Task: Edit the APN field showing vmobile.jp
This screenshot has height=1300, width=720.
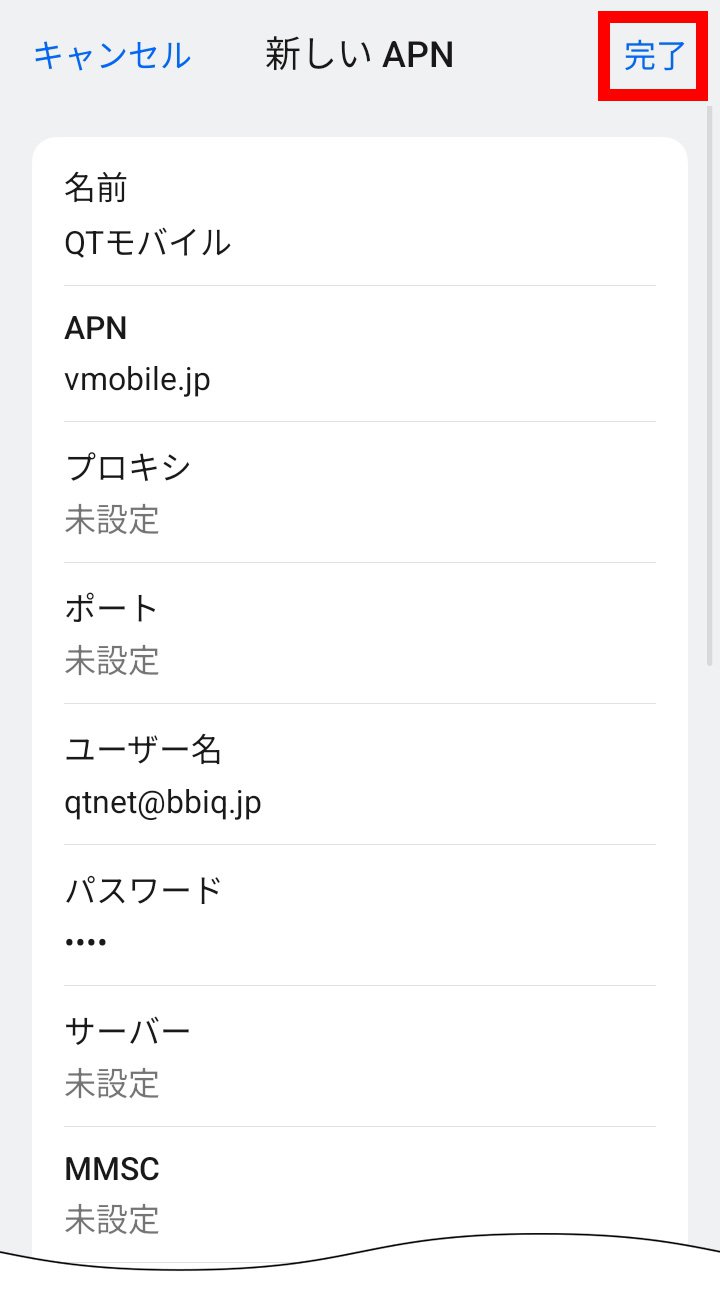Action: pos(360,354)
